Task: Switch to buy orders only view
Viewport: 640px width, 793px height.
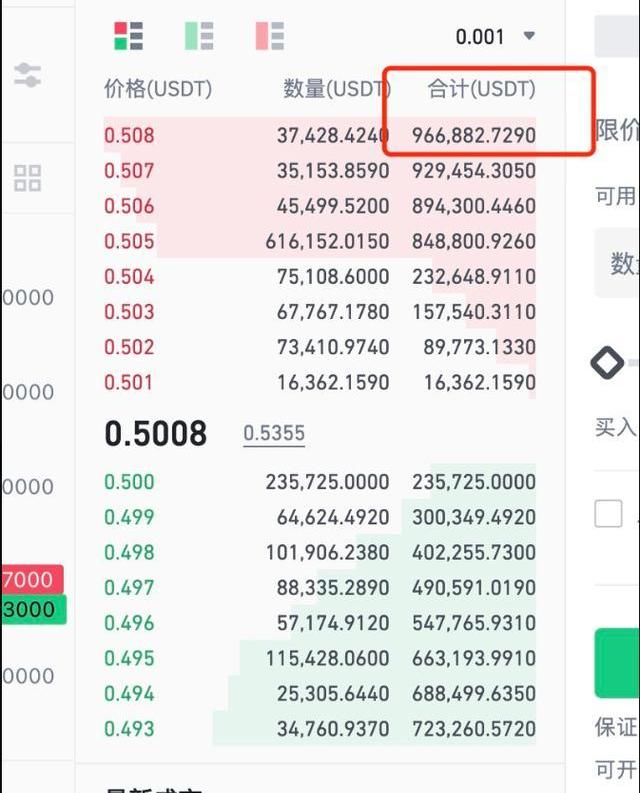Action: (199, 36)
